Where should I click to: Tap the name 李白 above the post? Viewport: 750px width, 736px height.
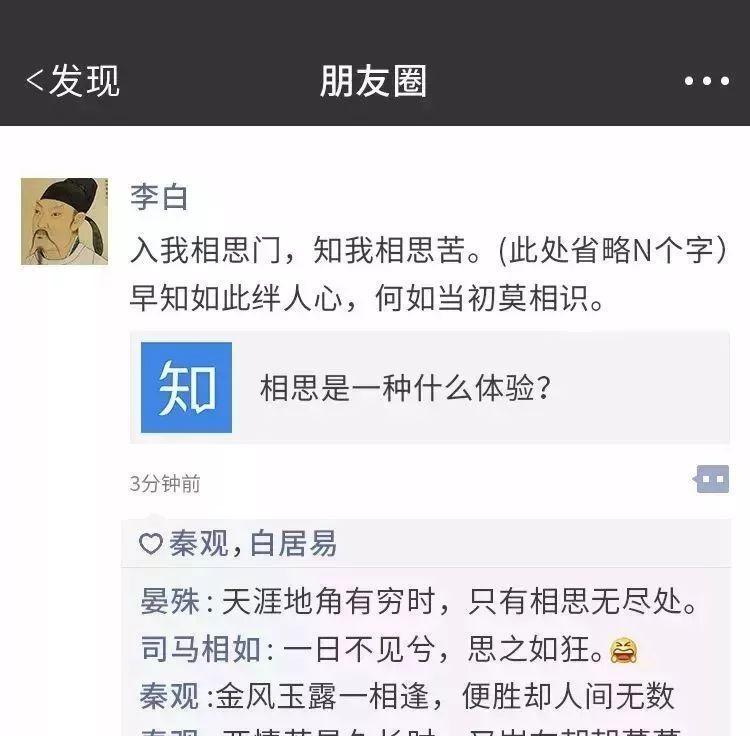point(158,196)
